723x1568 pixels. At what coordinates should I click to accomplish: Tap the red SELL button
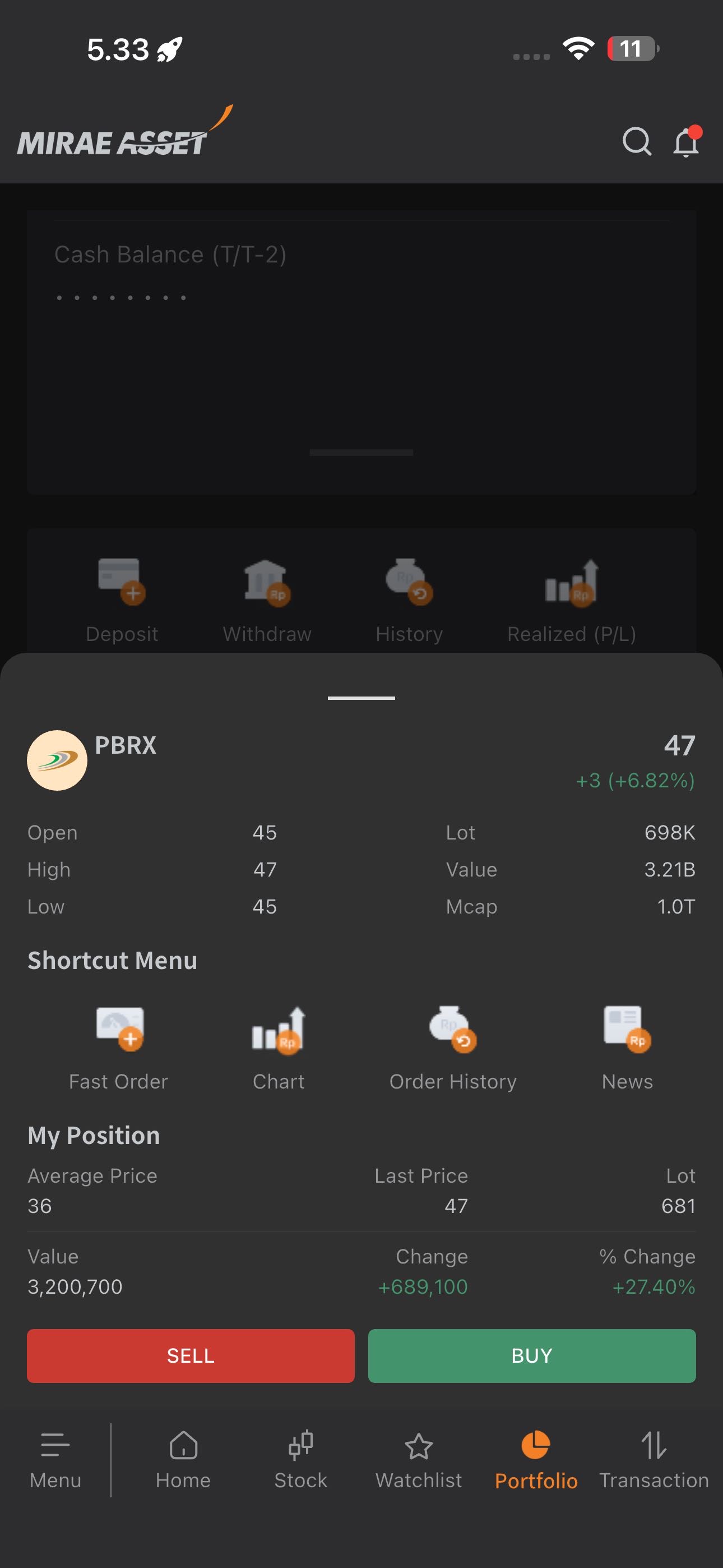(191, 1355)
